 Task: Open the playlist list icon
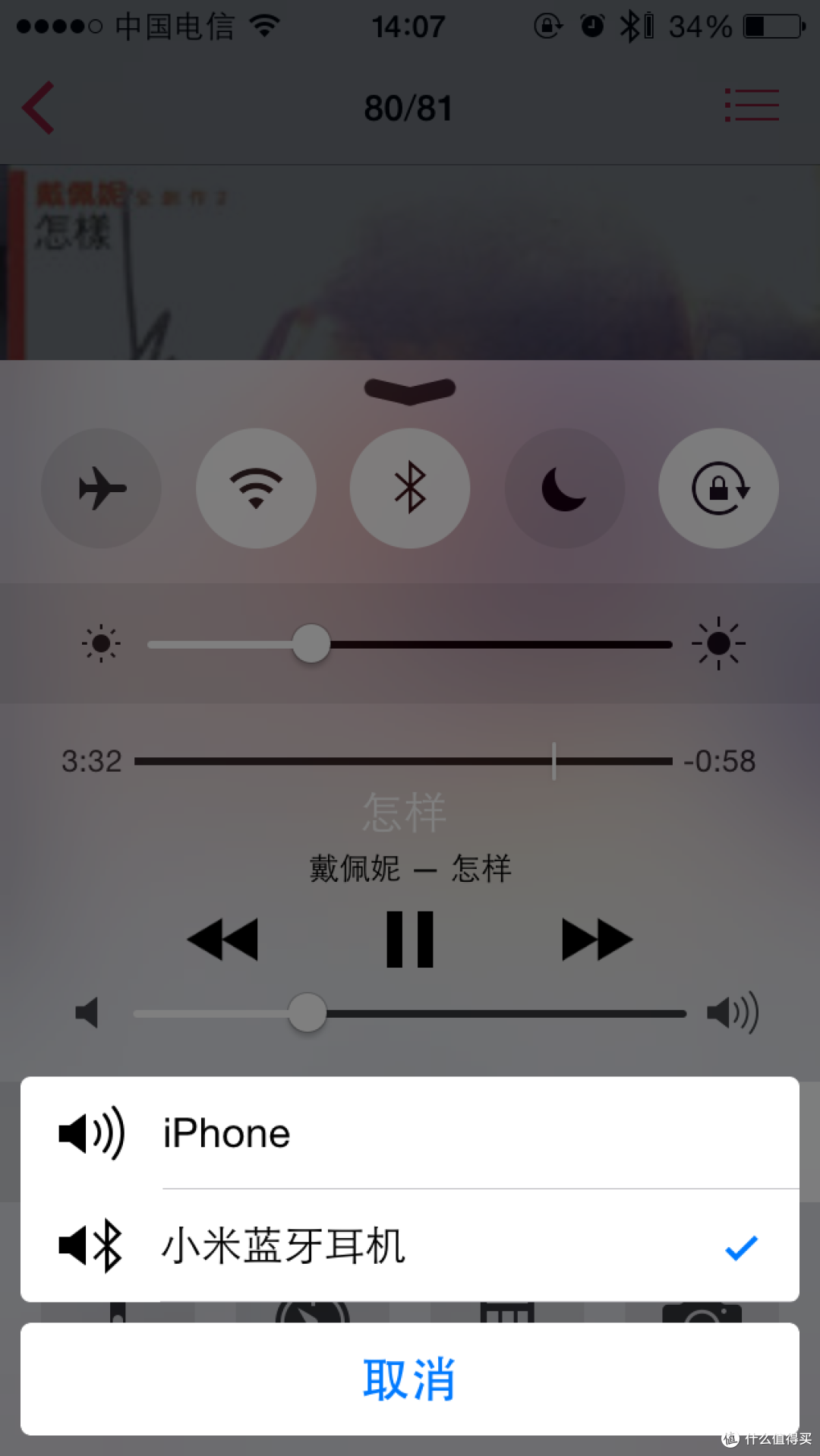[x=752, y=106]
